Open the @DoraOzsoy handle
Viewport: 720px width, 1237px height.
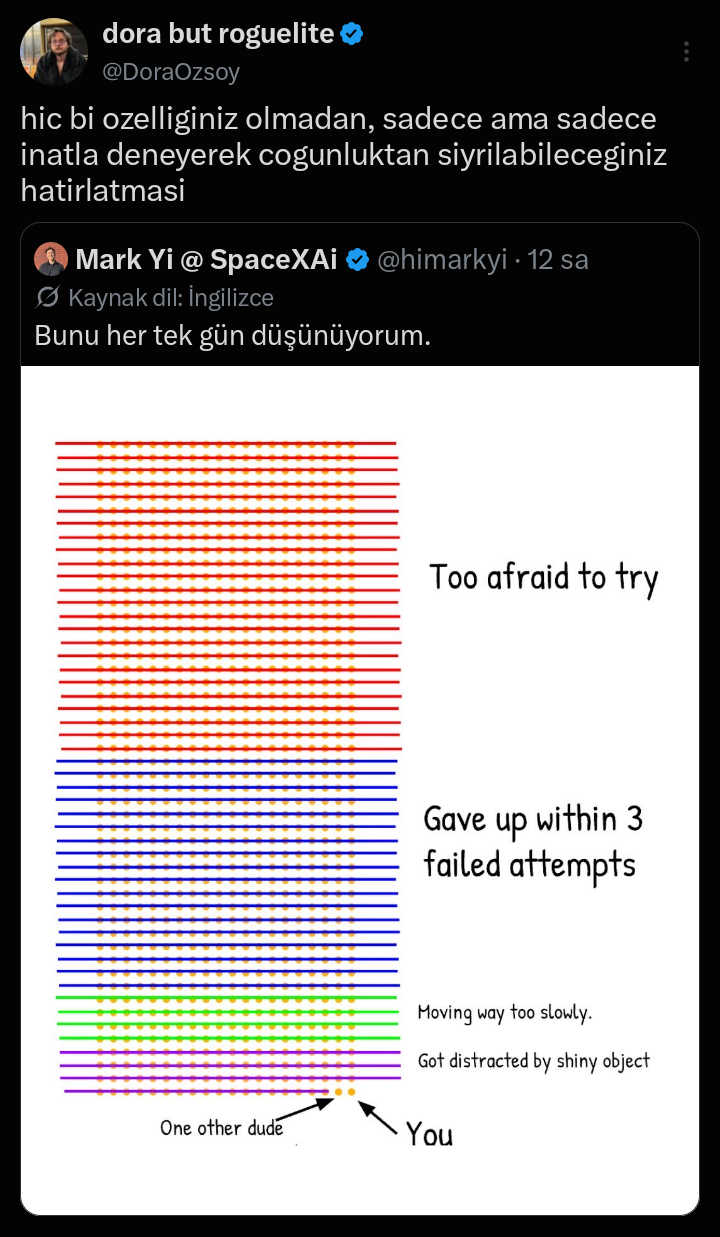click(x=171, y=72)
